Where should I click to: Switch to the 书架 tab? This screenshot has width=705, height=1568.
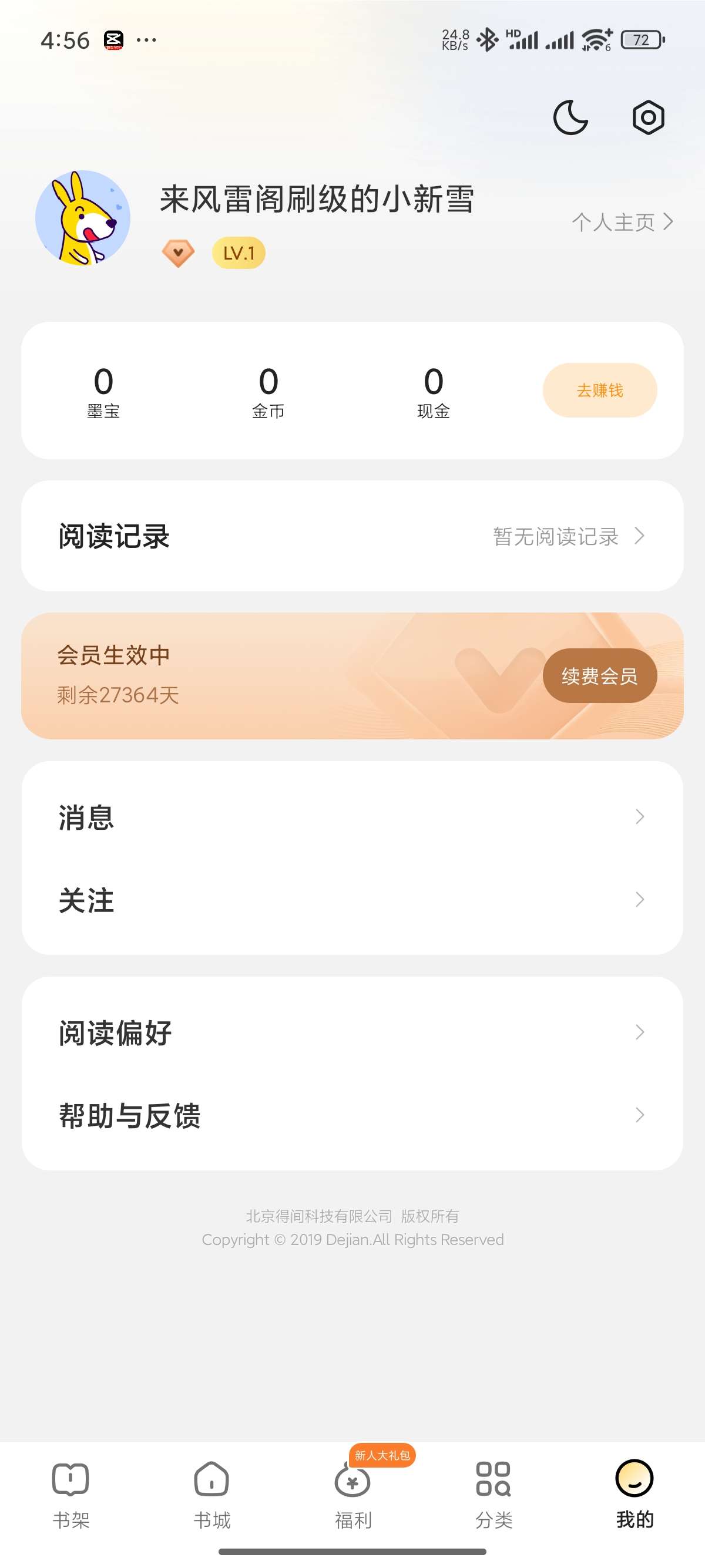pos(70,1495)
